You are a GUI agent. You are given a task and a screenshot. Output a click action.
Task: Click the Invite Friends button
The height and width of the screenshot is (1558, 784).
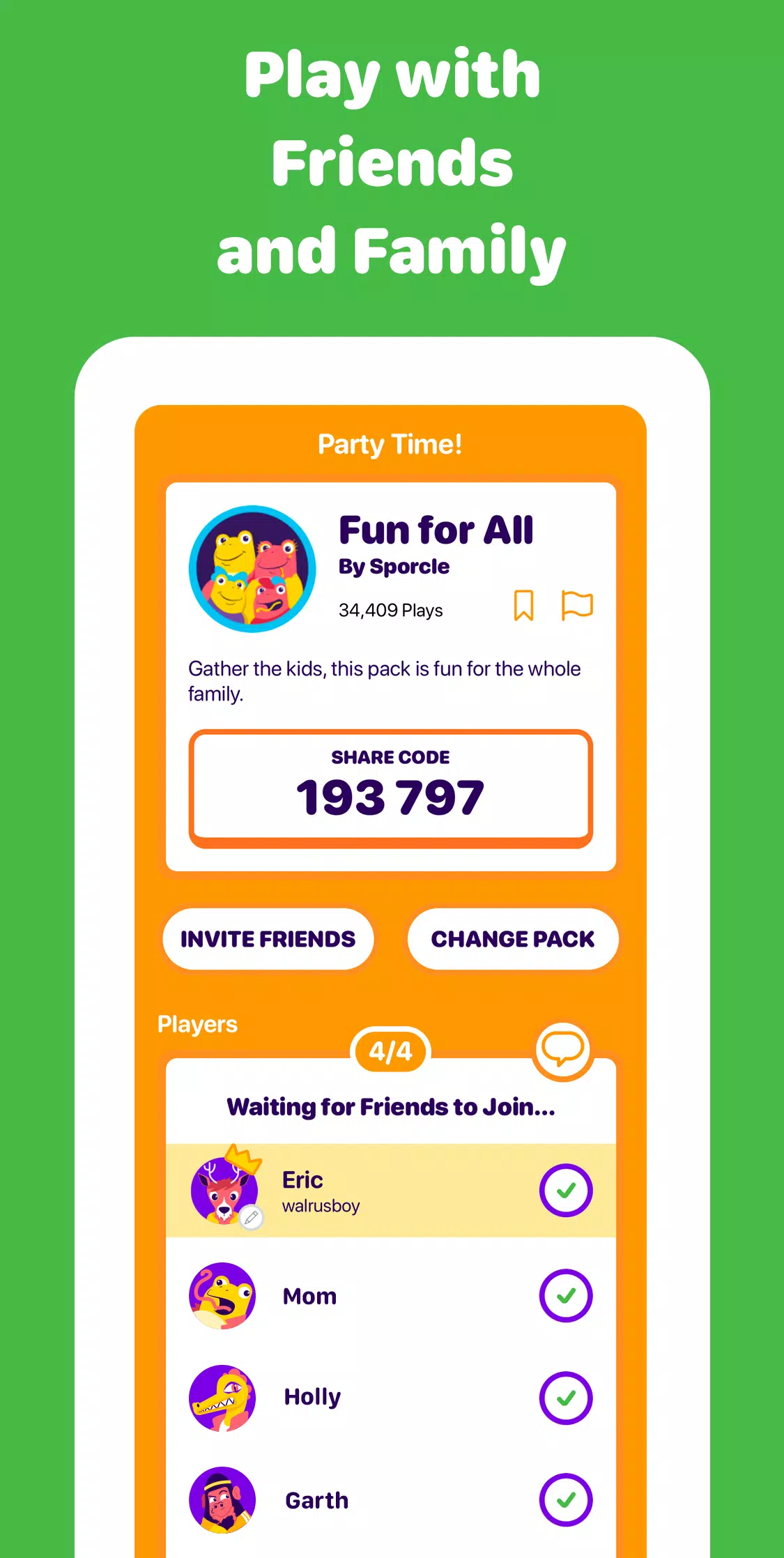click(268, 939)
